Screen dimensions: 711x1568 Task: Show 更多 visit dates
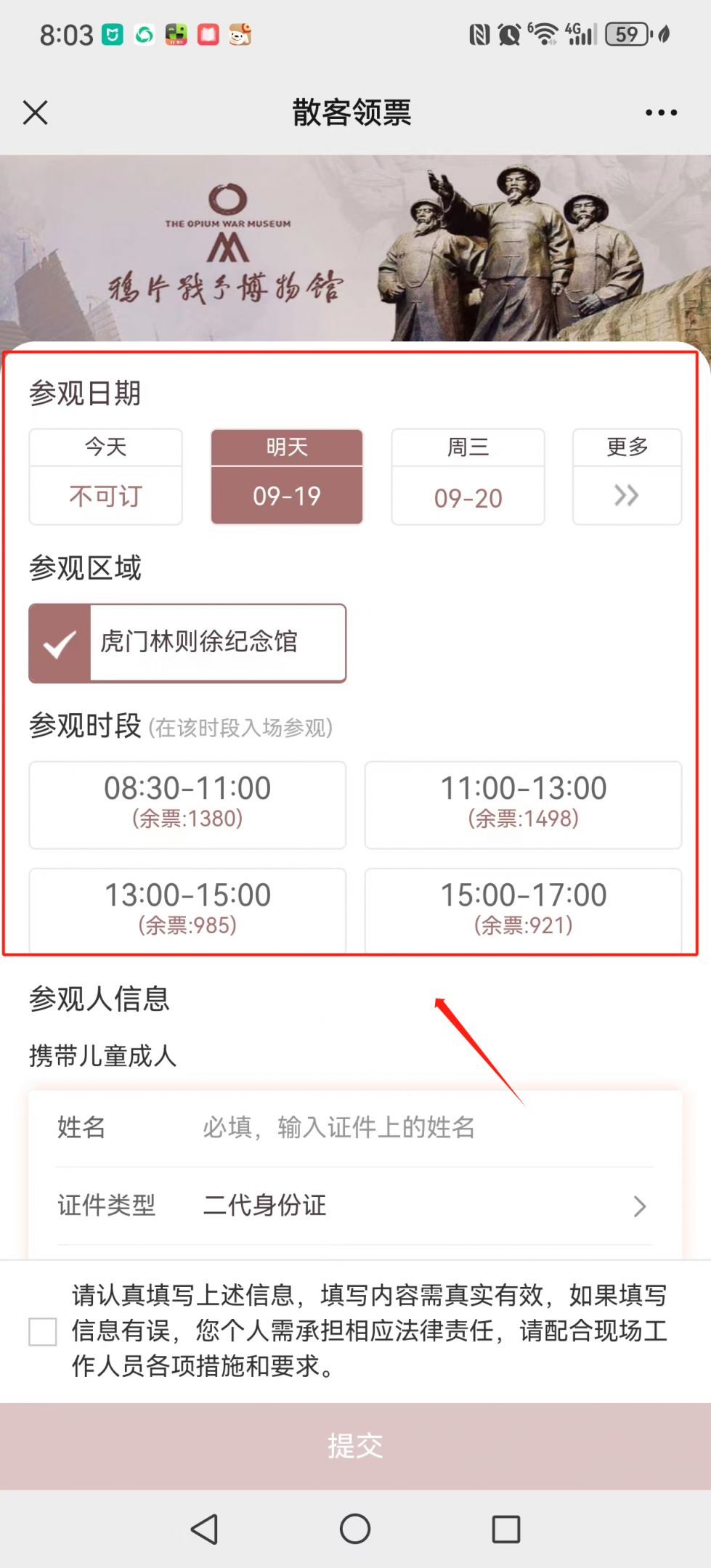click(627, 476)
